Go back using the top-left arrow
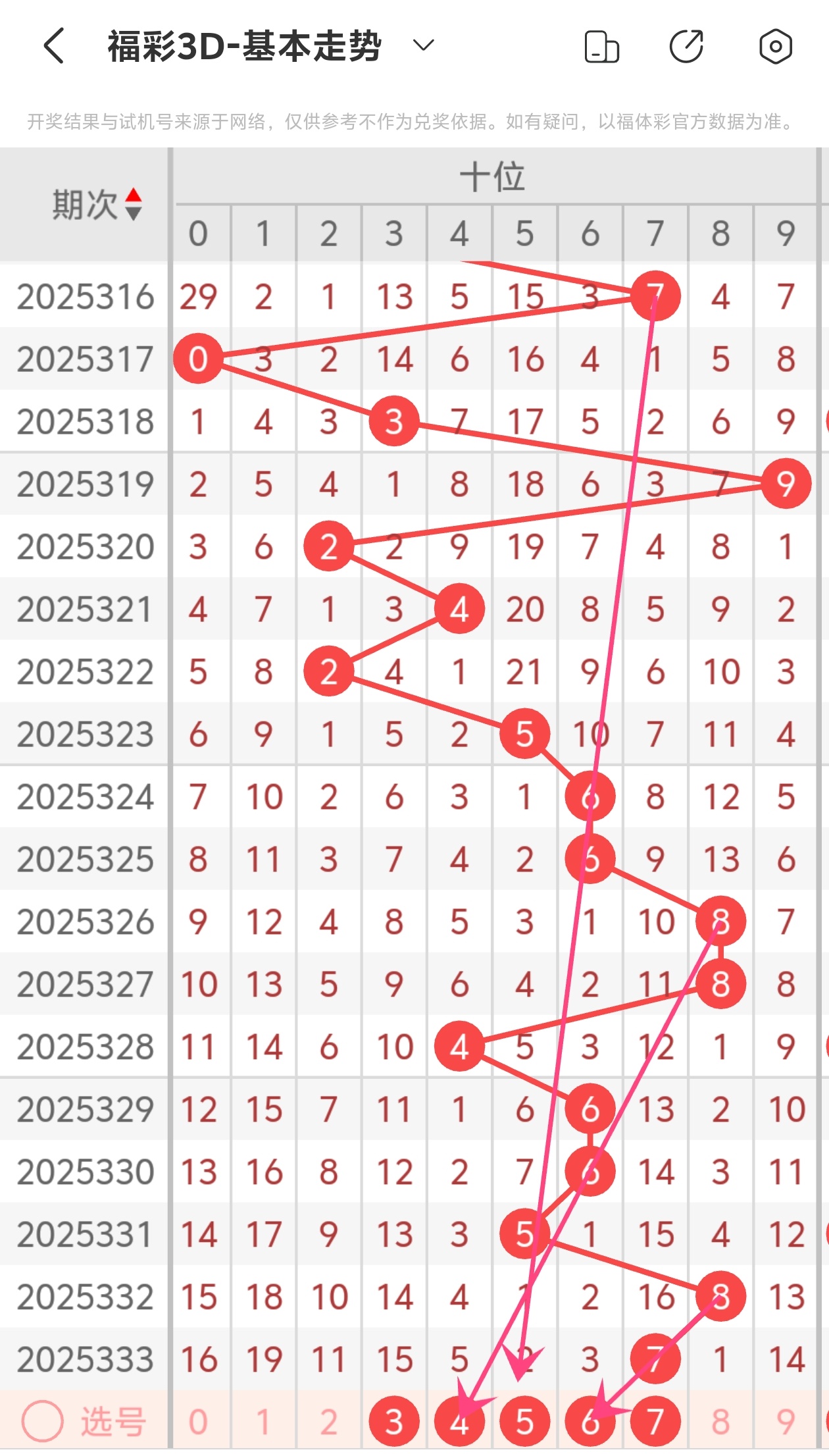The width and height of the screenshot is (829, 1456). 54,46
